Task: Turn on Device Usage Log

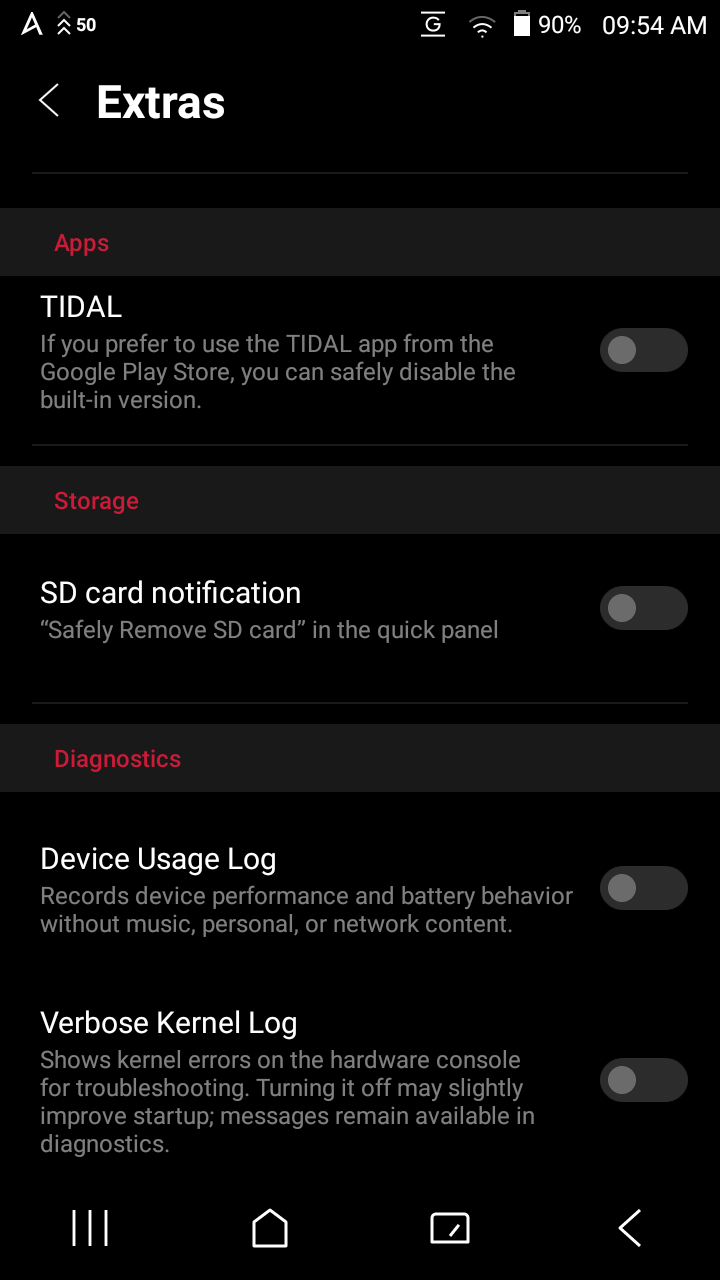Action: click(x=644, y=888)
